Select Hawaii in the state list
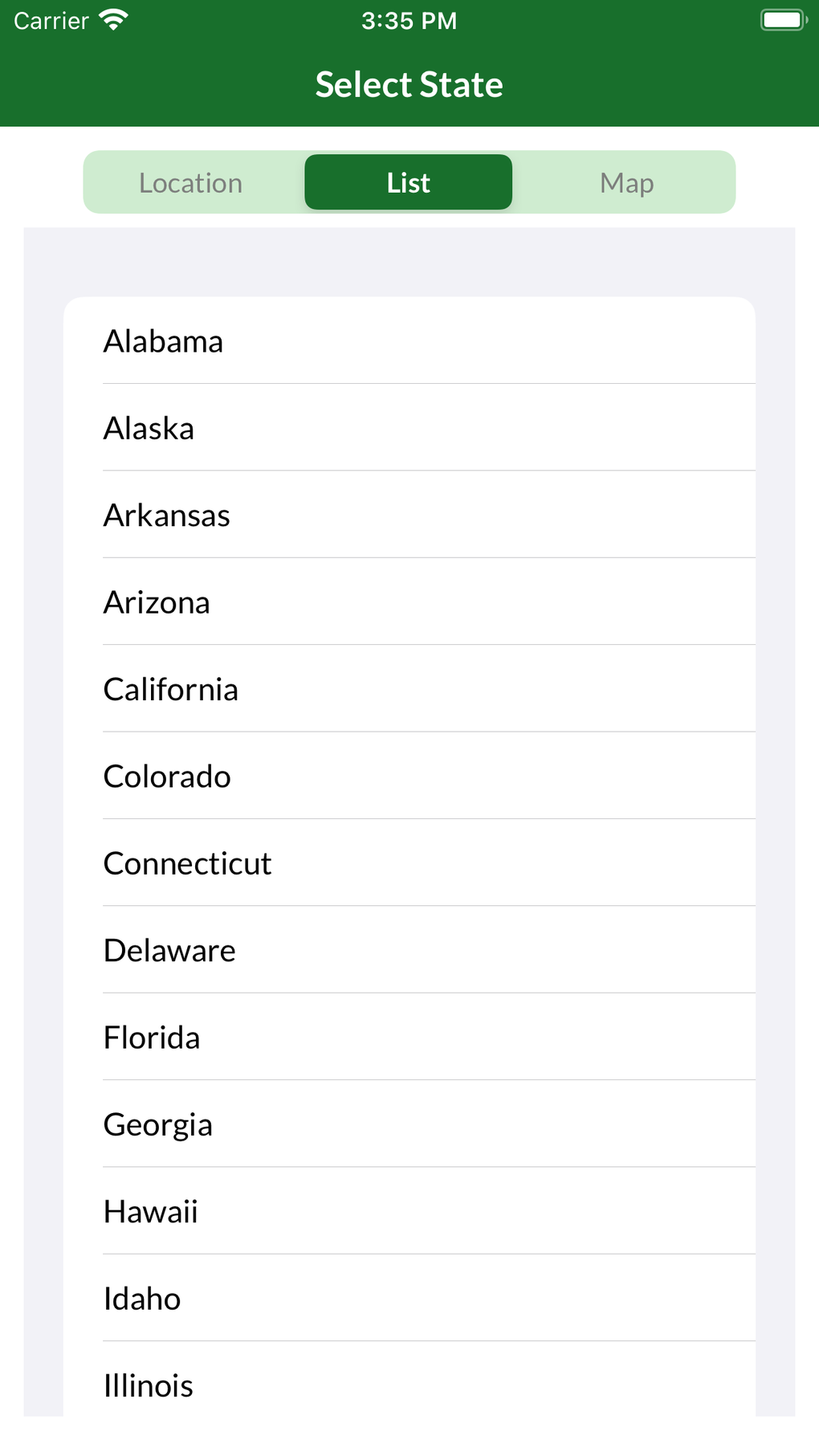Screen dimensions: 819x1456 coord(409,1211)
